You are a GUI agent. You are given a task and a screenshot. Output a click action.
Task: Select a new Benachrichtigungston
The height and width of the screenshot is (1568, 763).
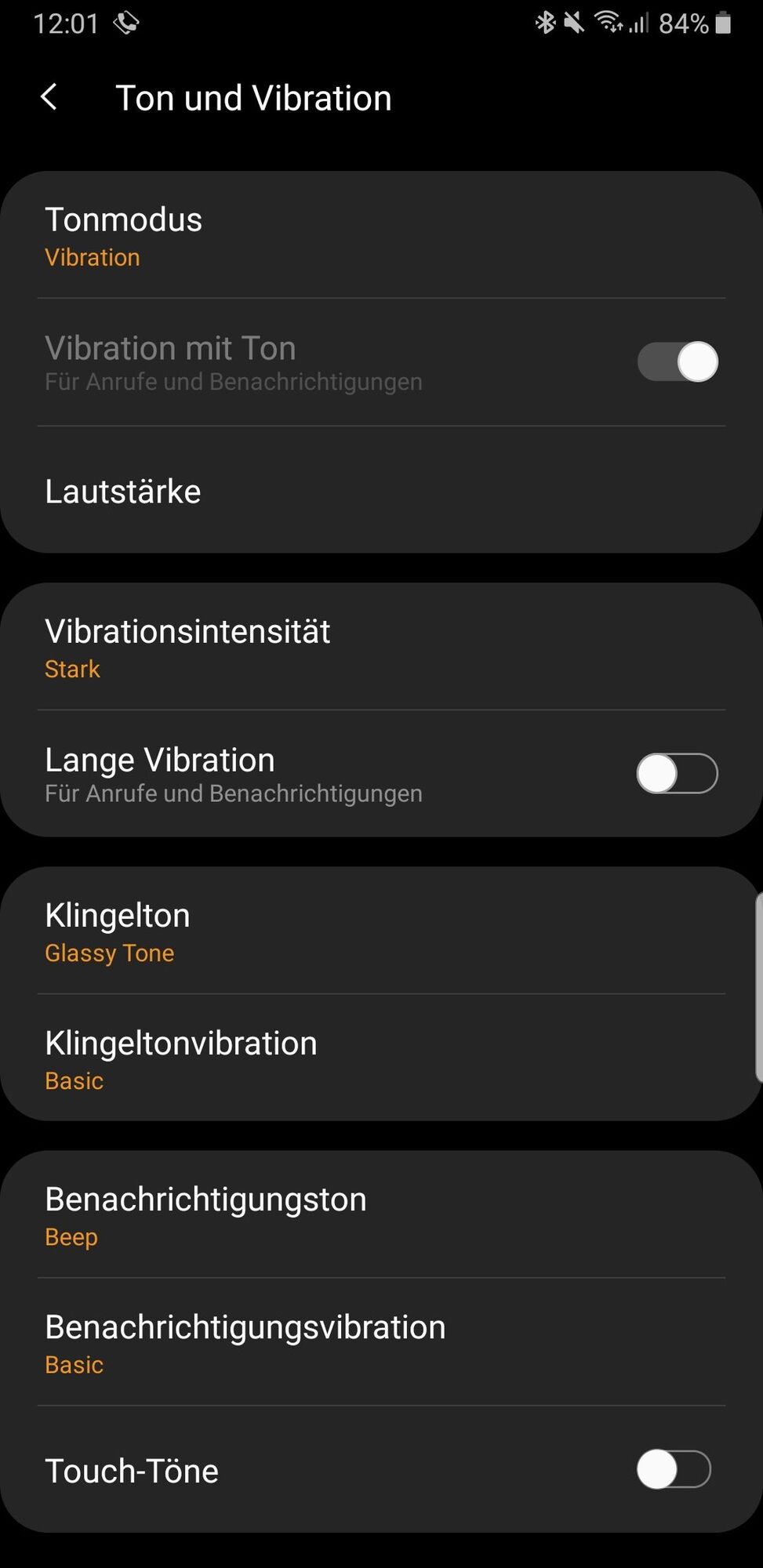coord(381,1215)
